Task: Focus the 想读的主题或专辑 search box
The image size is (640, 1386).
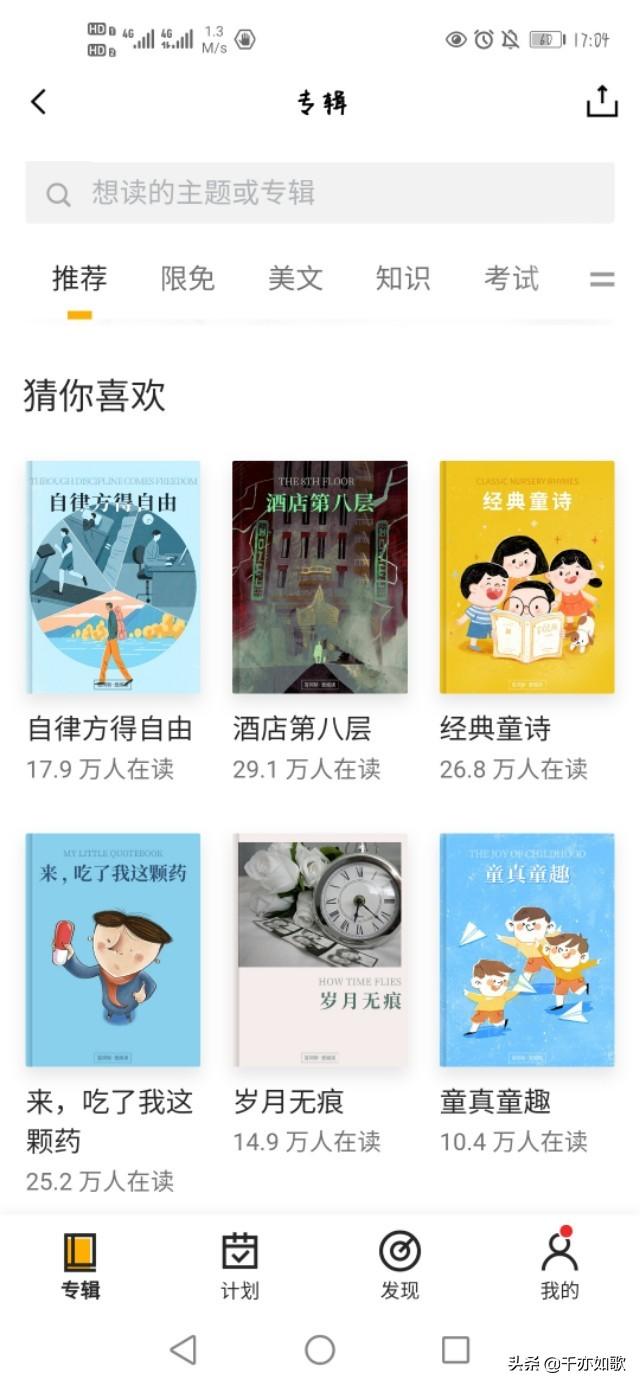Action: tap(320, 192)
